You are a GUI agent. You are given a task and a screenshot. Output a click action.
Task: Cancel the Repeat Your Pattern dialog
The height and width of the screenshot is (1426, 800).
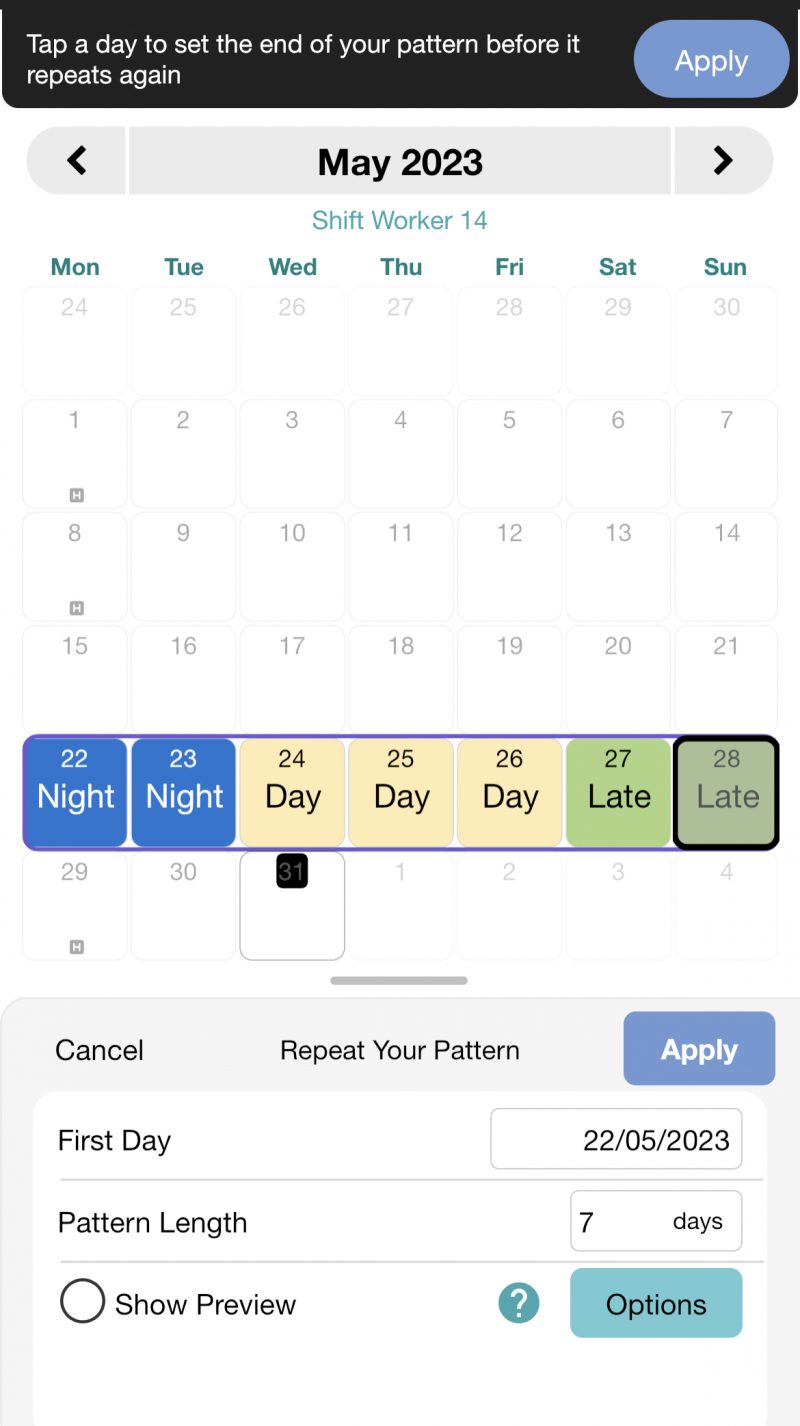click(x=99, y=1050)
